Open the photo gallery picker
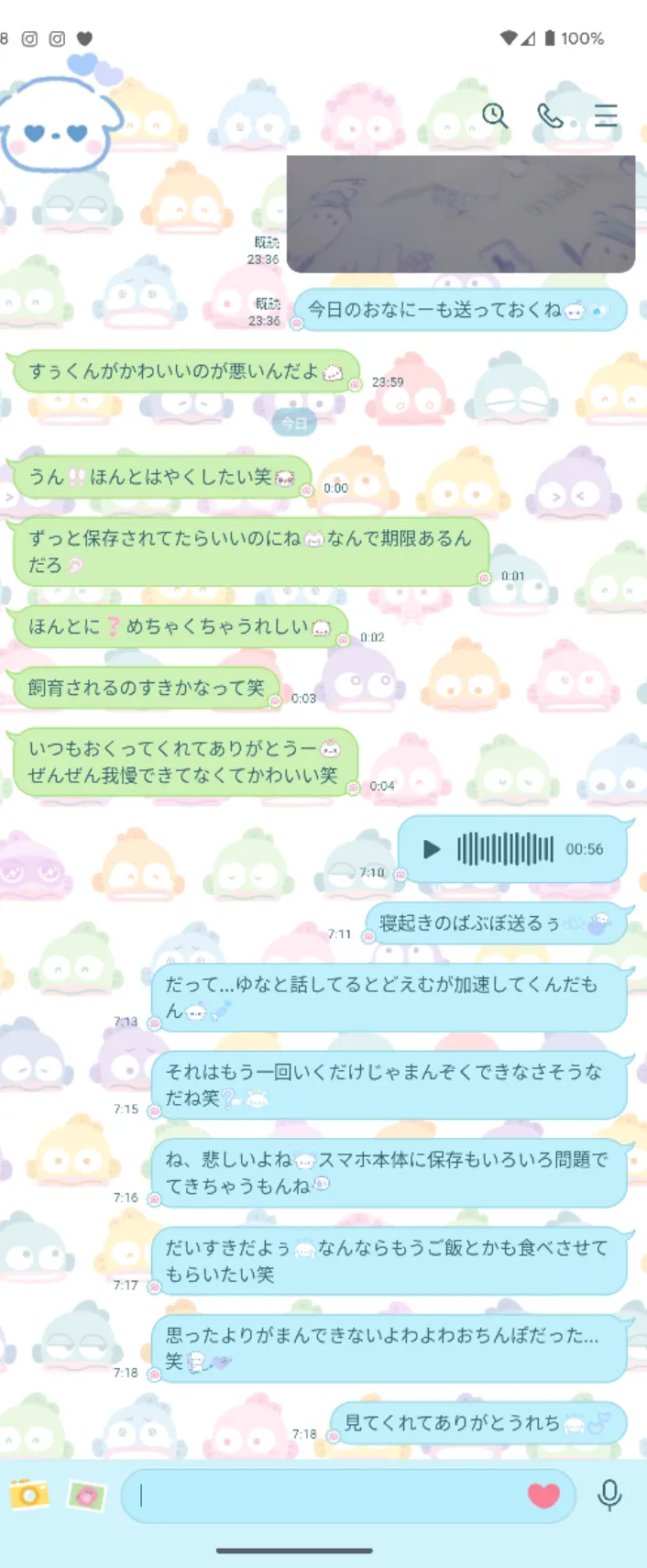Viewport: 647px width, 1568px height. [x=86, y=1496]
